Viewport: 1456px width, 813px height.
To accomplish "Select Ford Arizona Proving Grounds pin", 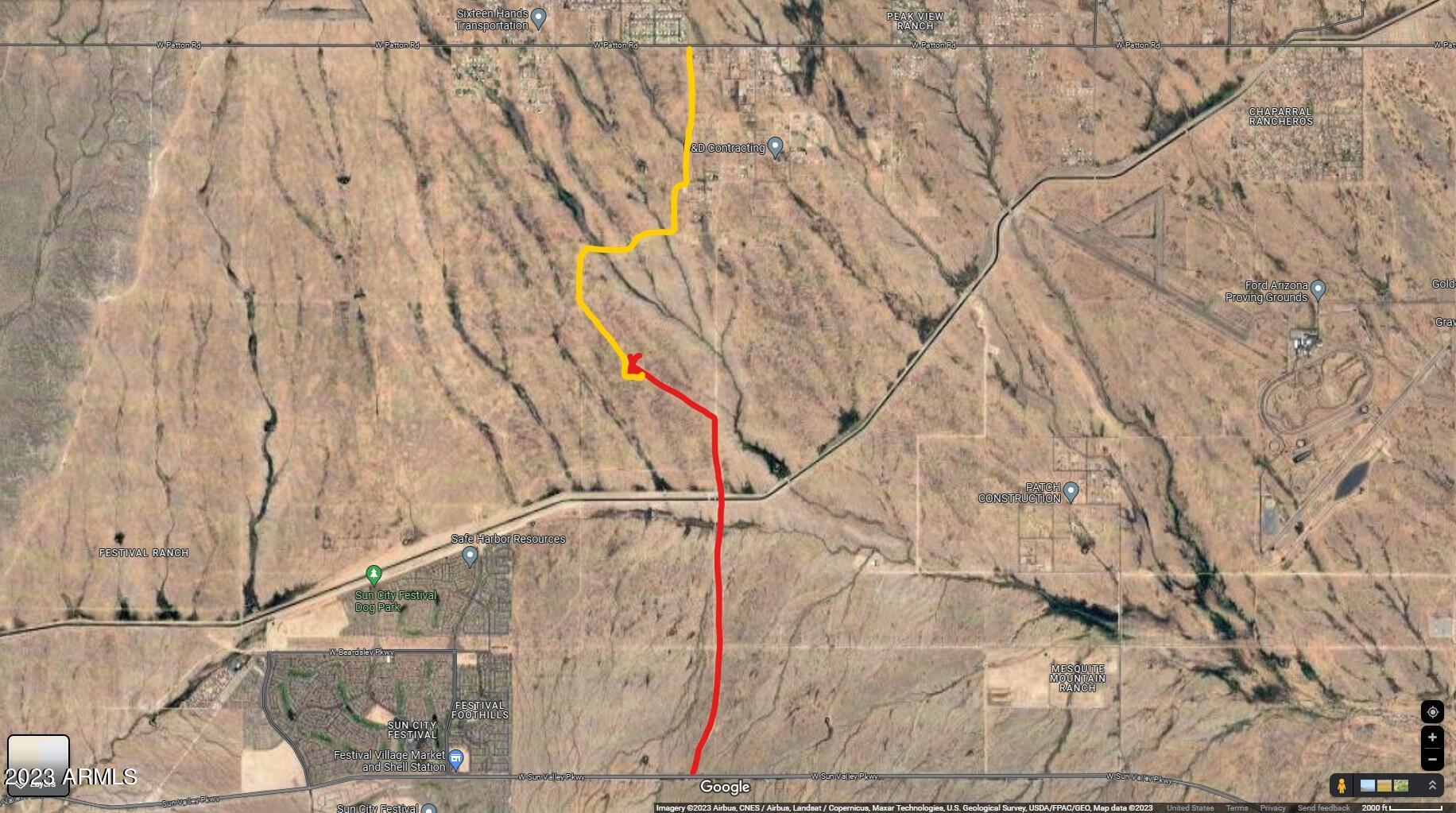I will tap(1318, 289).
